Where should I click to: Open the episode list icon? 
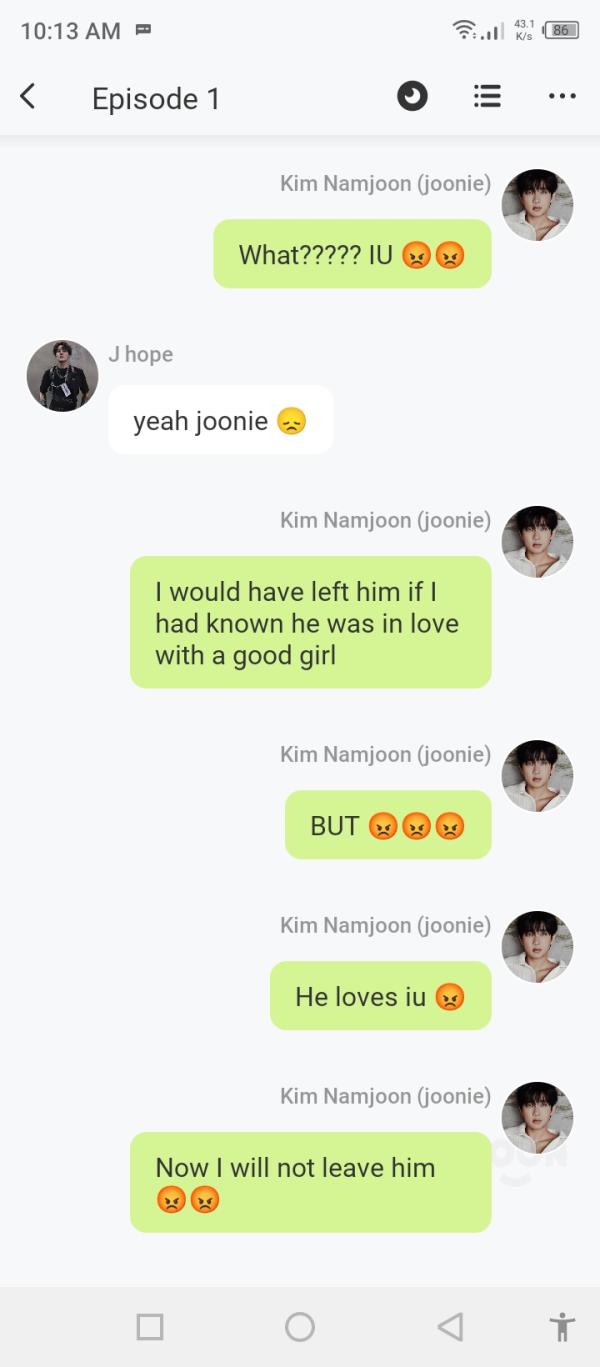click(x=487, y=96)
